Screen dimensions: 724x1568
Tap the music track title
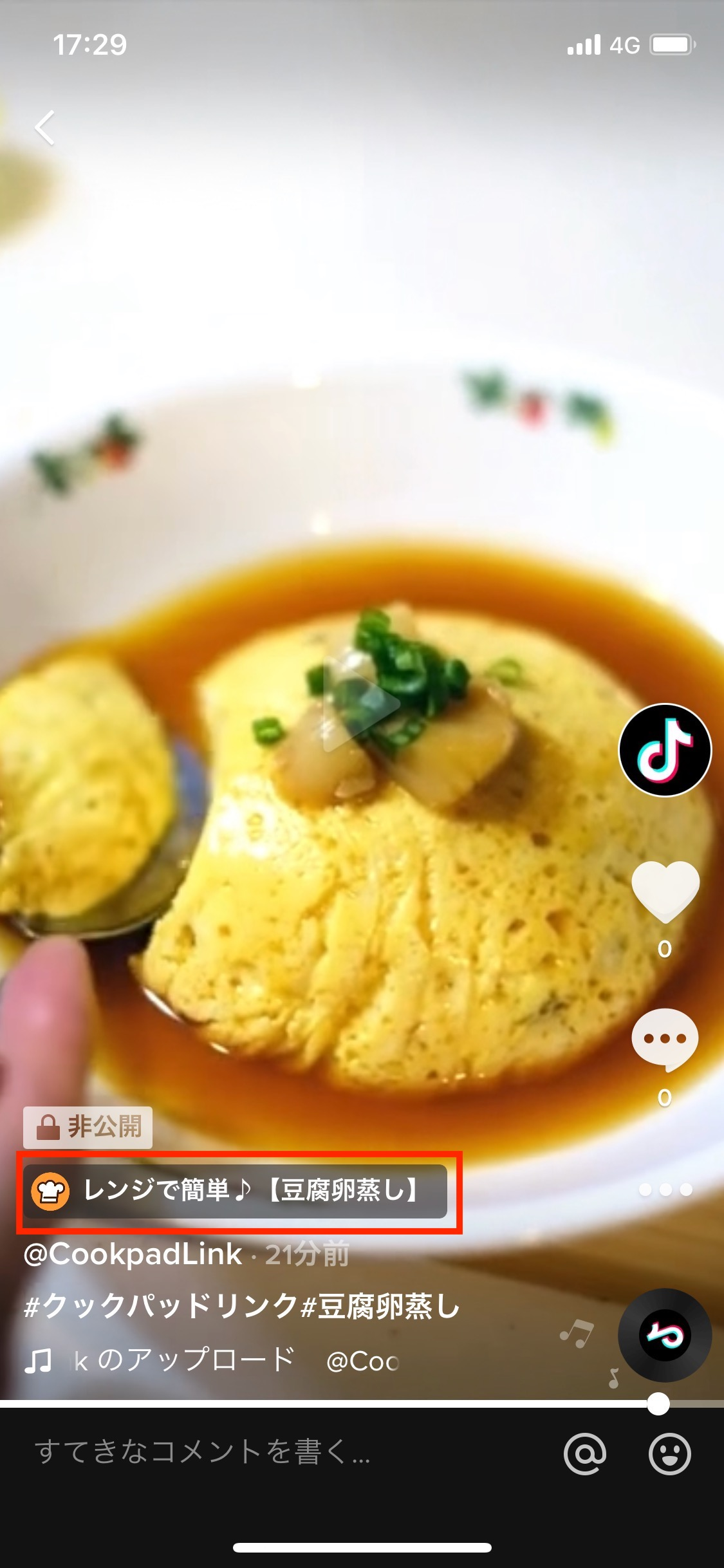coord(212,1360)
